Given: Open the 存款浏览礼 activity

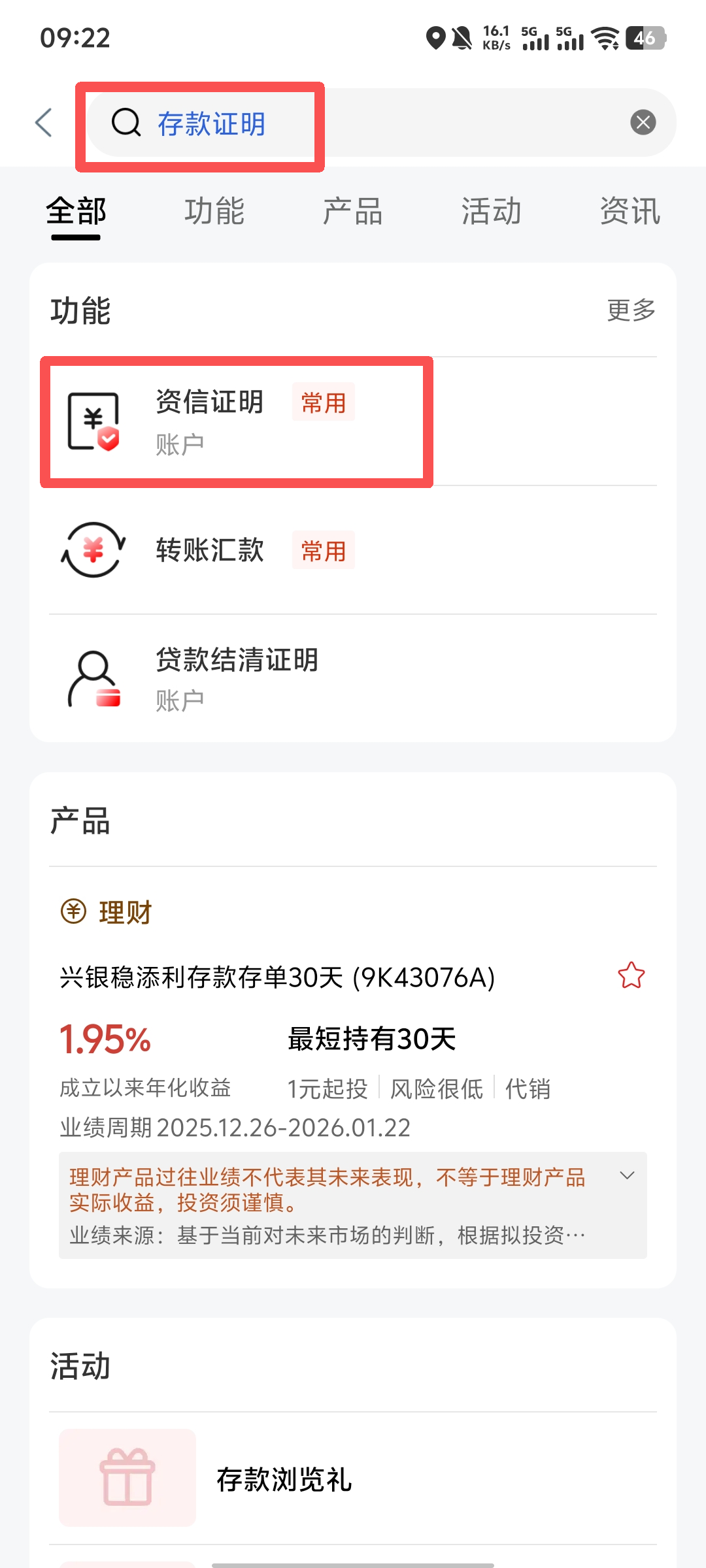Looking at the screenshot, I should 284,1479.
